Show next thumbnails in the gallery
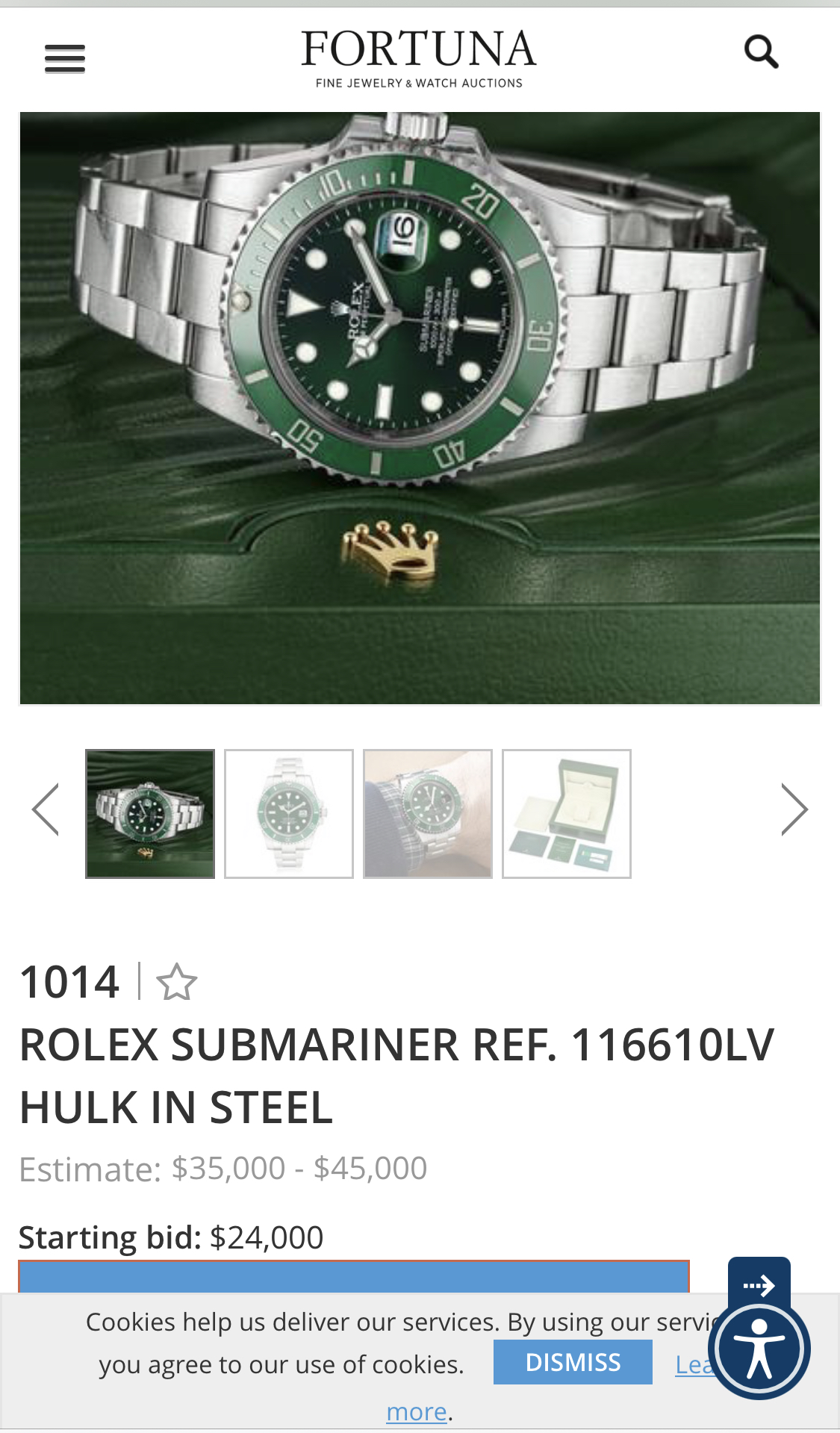Image resolution: width=840 pixels, height=1433 pixels. [x=794, y=809]
